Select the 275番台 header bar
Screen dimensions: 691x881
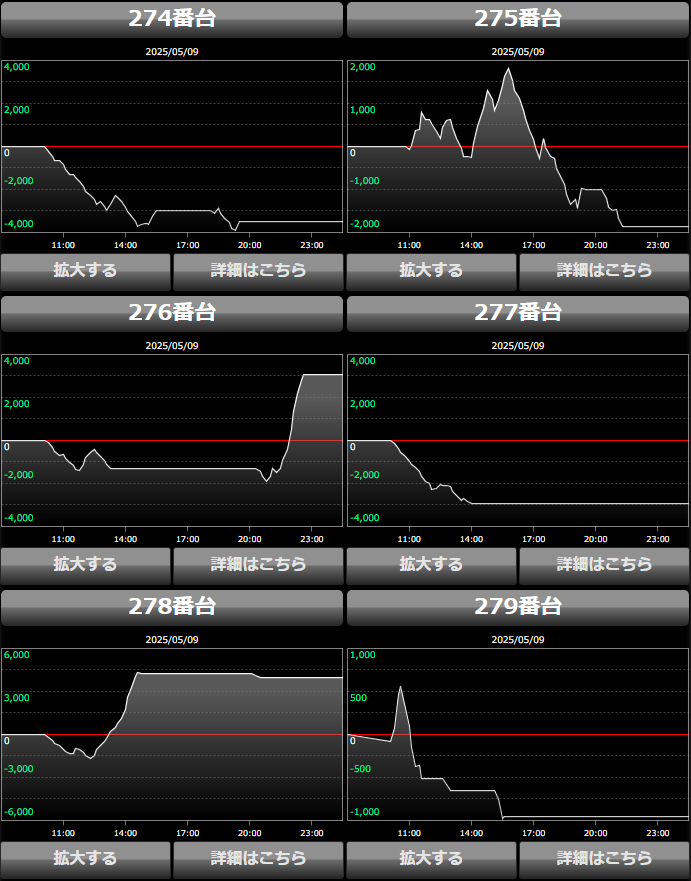click(518, 19)
